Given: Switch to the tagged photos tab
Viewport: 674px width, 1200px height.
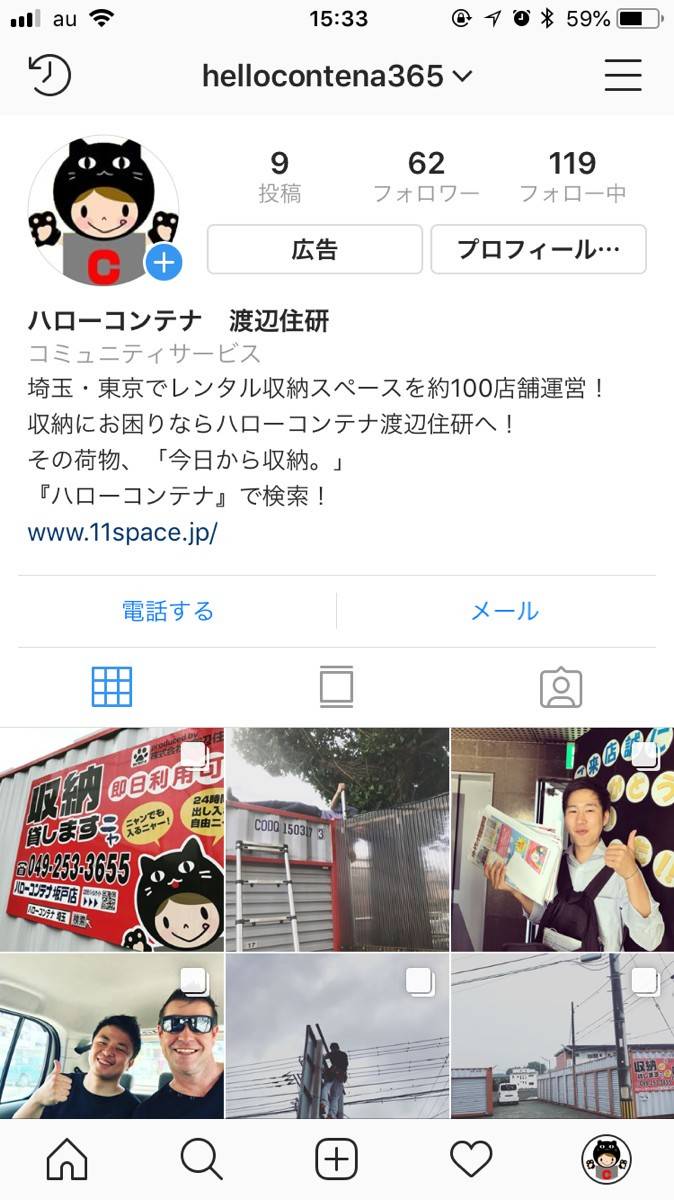Looking at the screenshot, I should (x=560, y=687).
